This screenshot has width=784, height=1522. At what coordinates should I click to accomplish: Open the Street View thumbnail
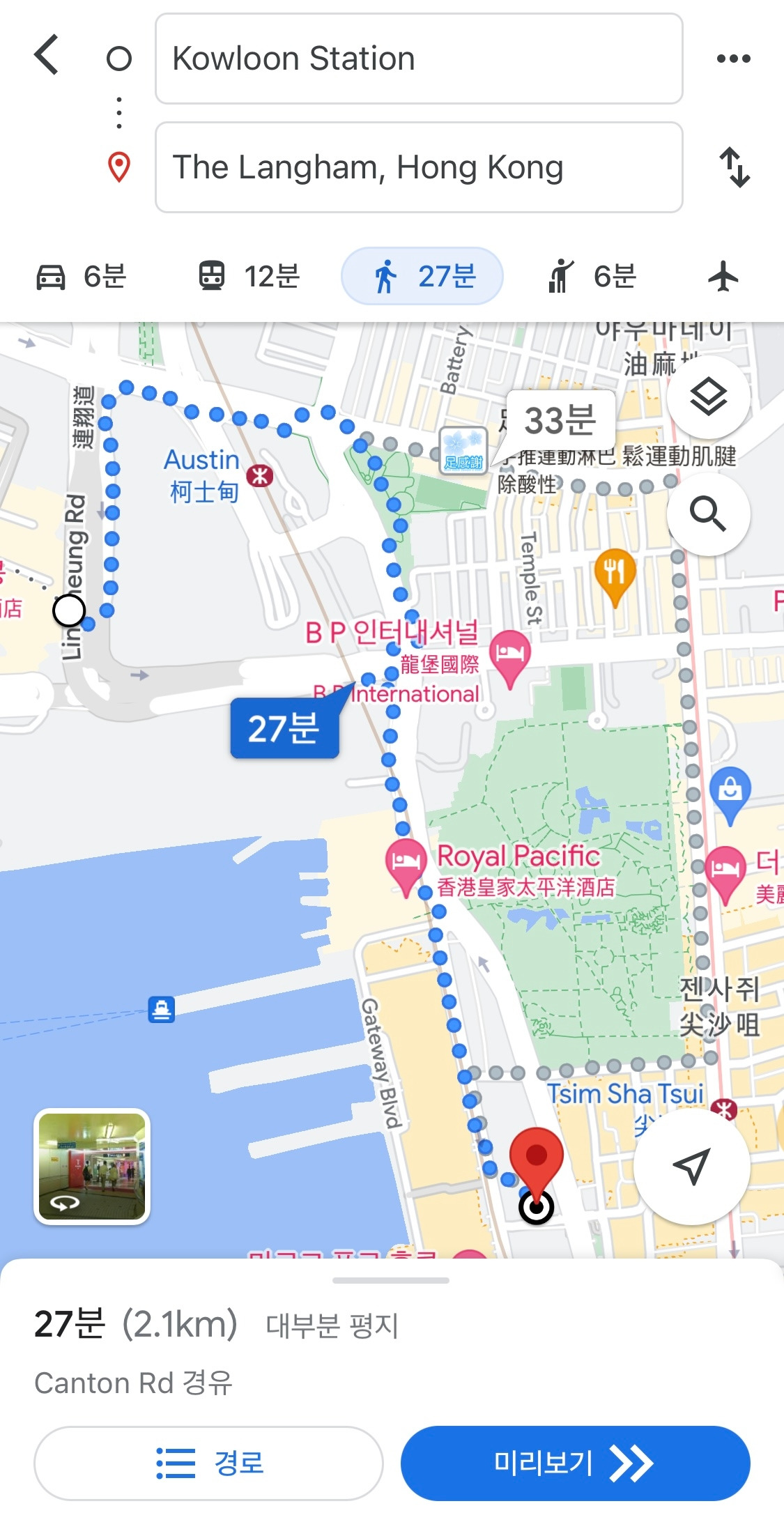coord(92,1166)
